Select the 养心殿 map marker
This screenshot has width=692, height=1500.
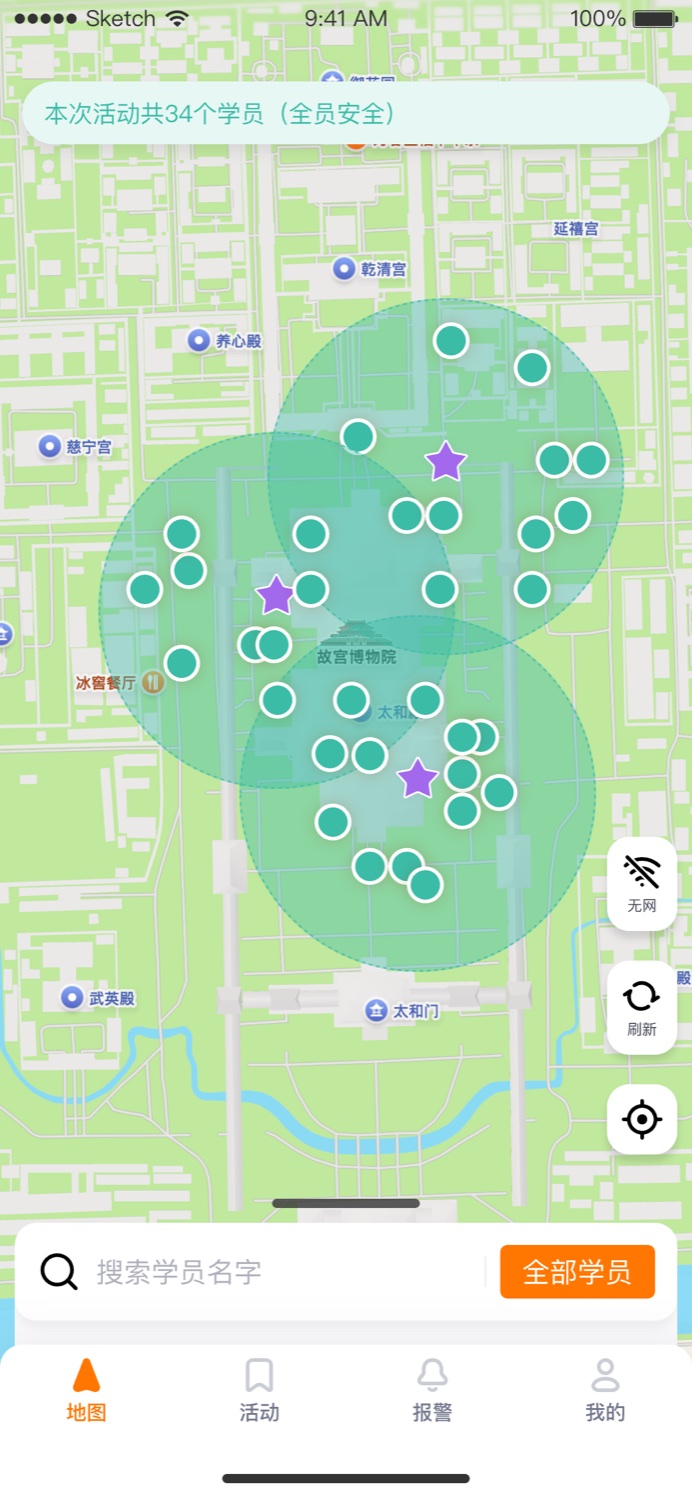point(225,341)
